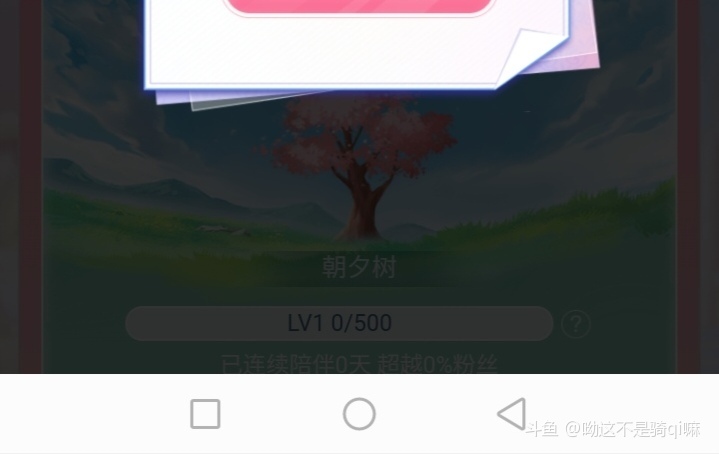Open the help question mark beside level bar
Screen dimensions: 719x454
coord(575,324)
